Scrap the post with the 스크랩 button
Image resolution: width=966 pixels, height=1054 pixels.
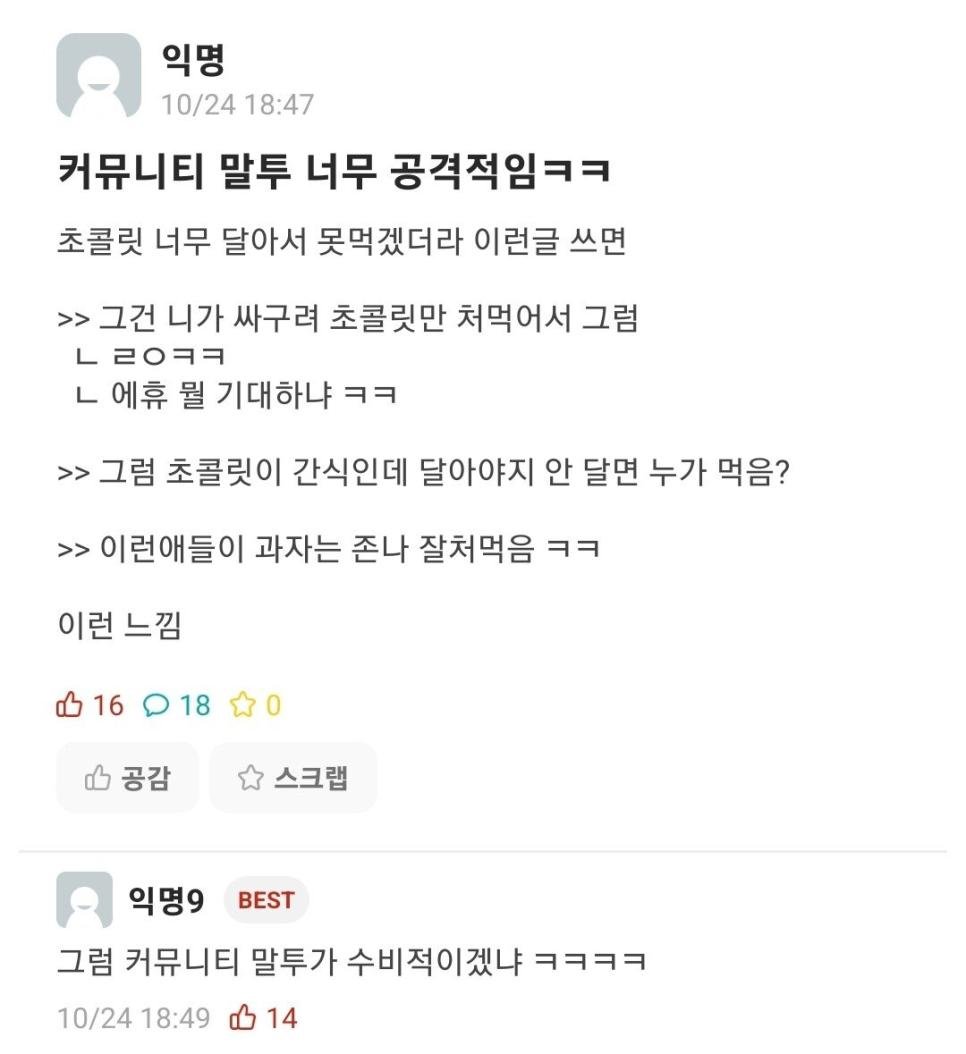(x=293, y=778)
